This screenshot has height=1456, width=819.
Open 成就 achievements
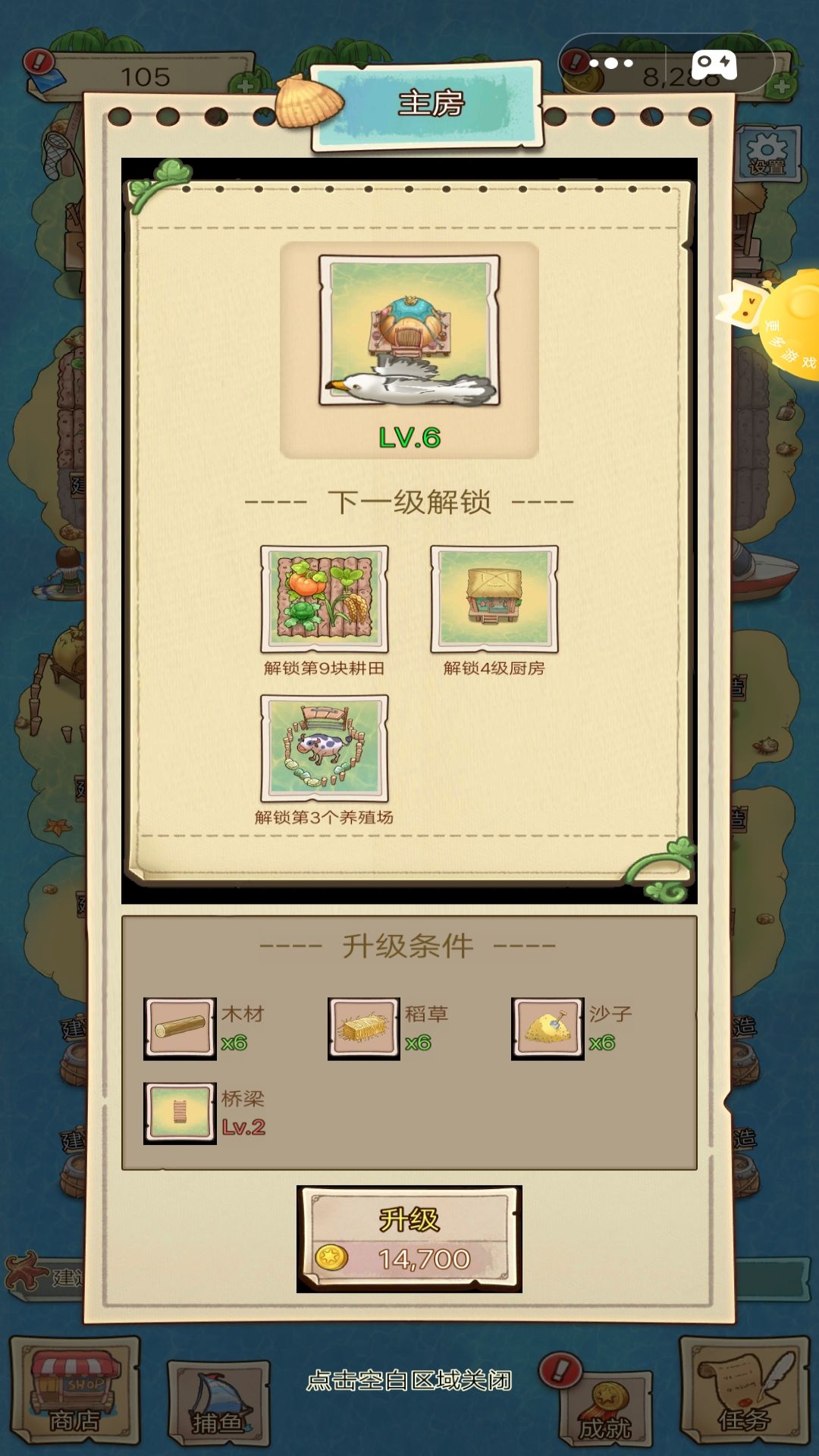point(606,1409)
